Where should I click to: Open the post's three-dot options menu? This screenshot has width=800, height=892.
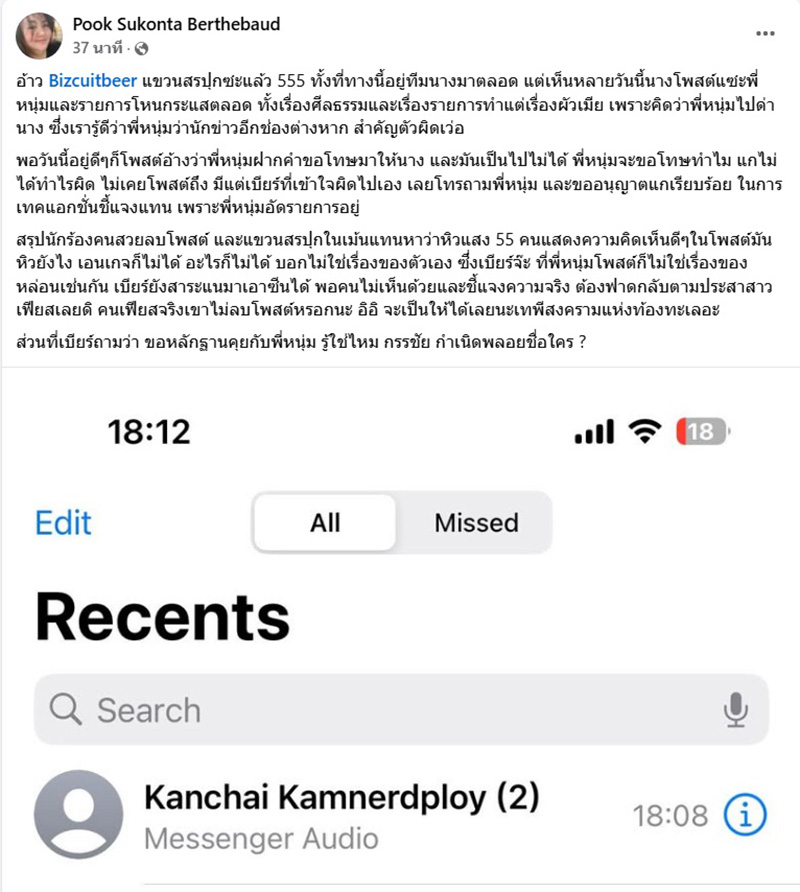coord(765,33)
